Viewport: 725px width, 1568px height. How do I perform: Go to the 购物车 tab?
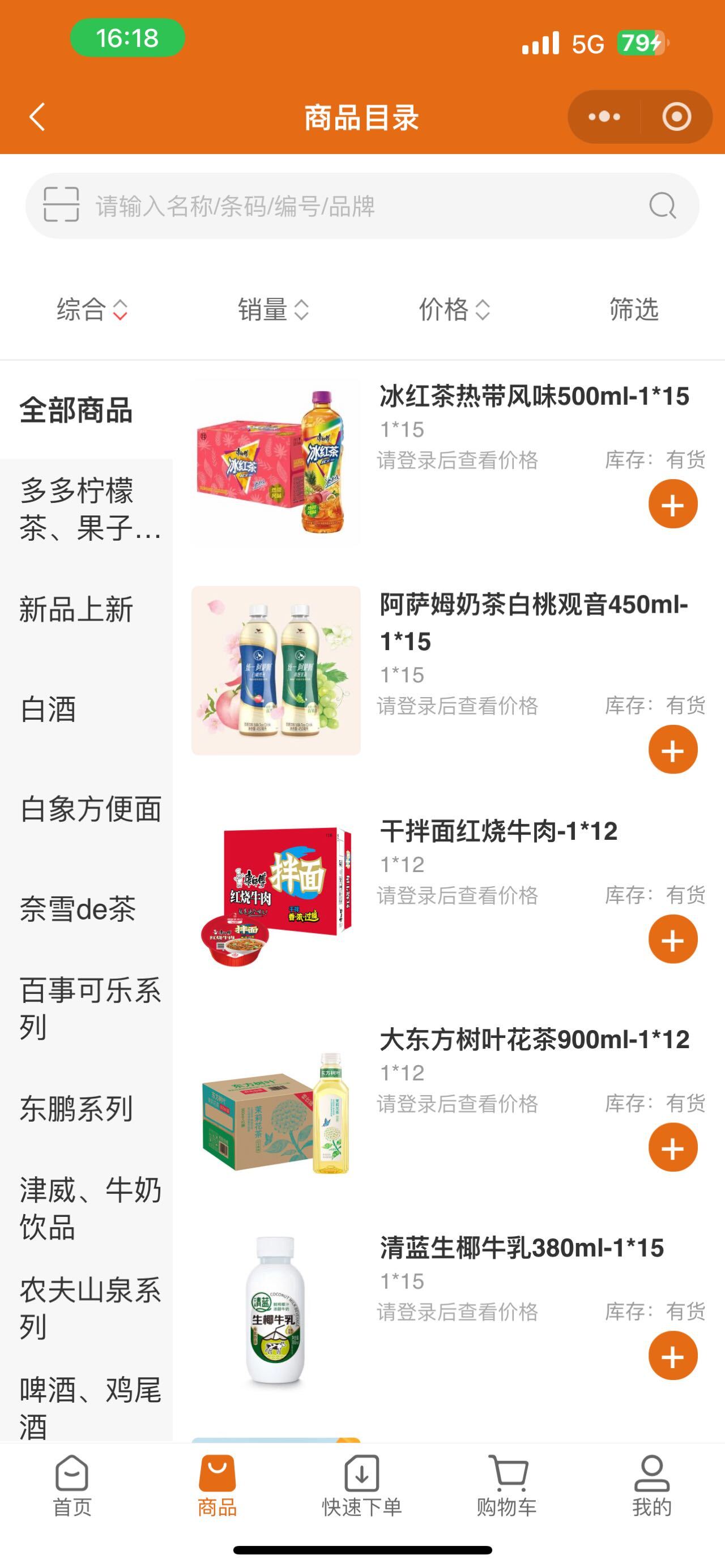pyautogui.click(x=506, y=1485)
